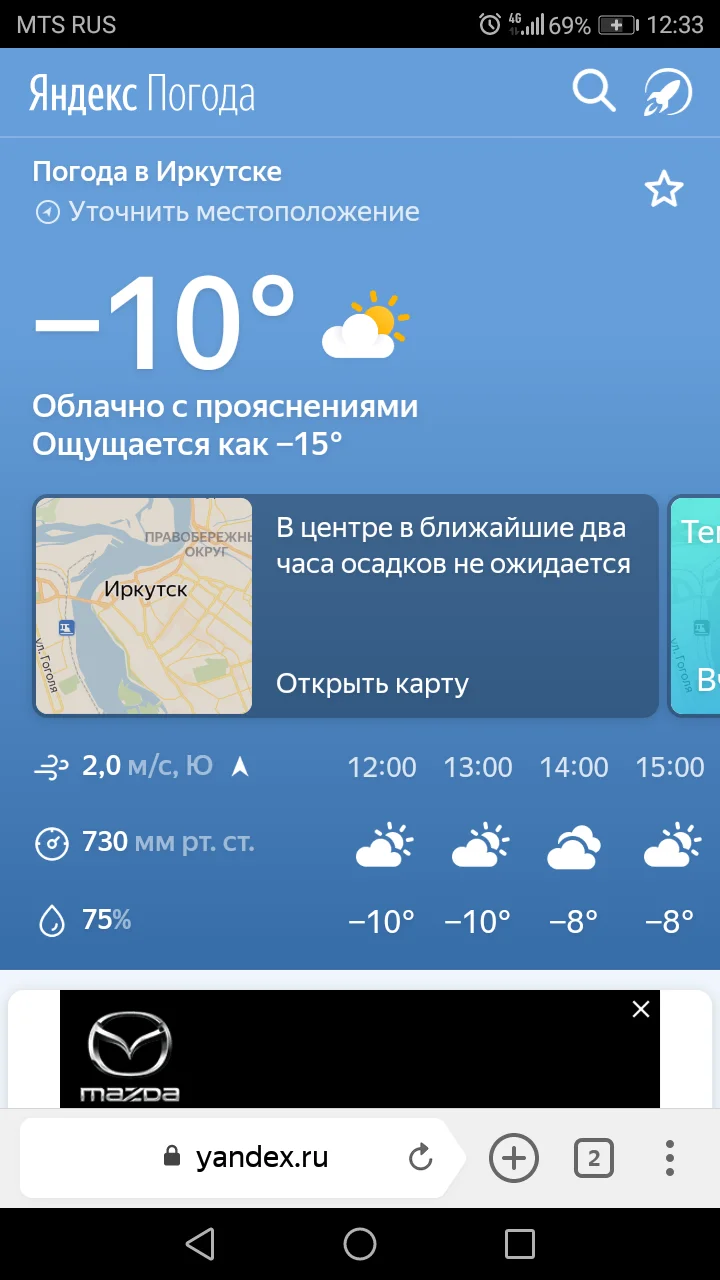Click the lock icon in the address bar
This screenshot has width=720, height=1280.
pos(172,1157)
